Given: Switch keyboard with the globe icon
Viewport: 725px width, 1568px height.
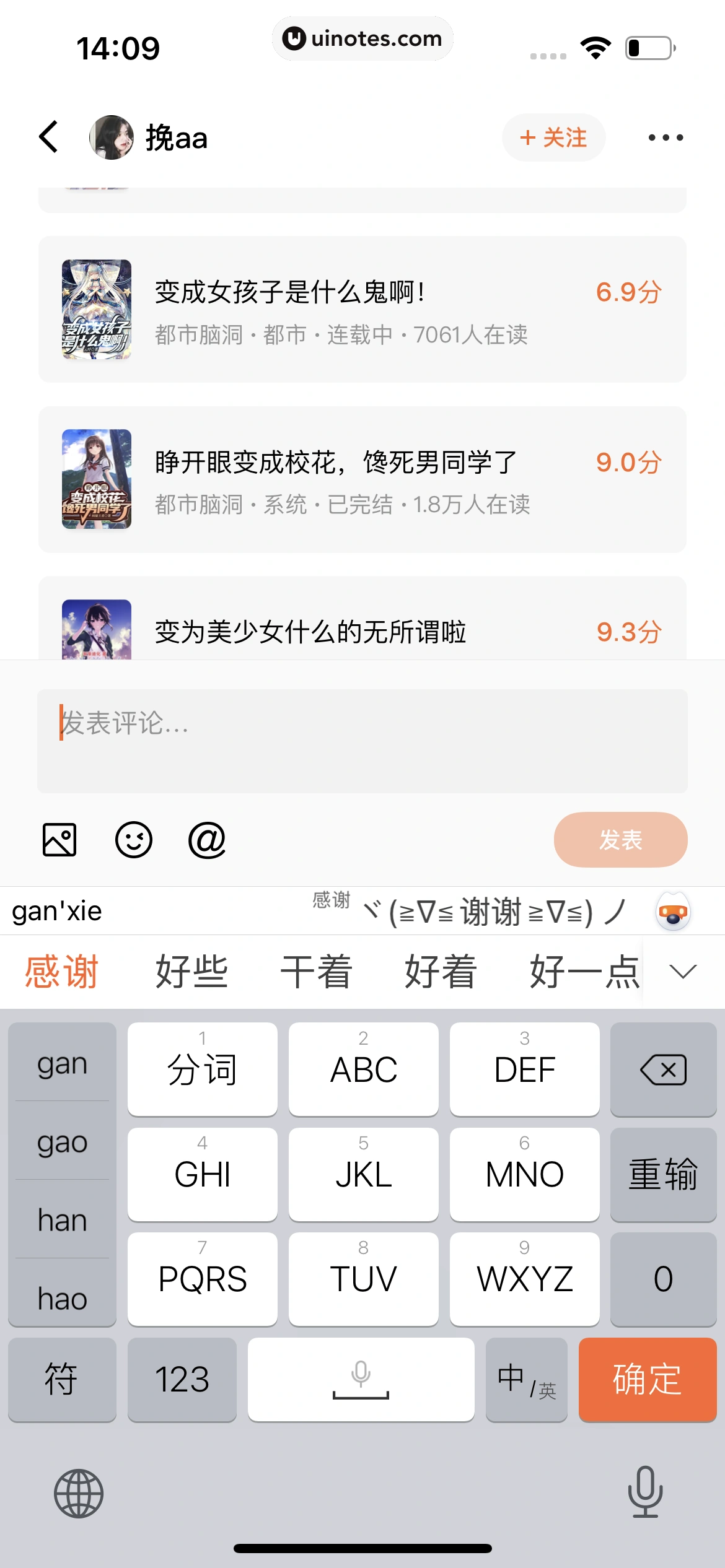Looking at the screenshot, I should pyautogui.click(x=79, y=1494).
